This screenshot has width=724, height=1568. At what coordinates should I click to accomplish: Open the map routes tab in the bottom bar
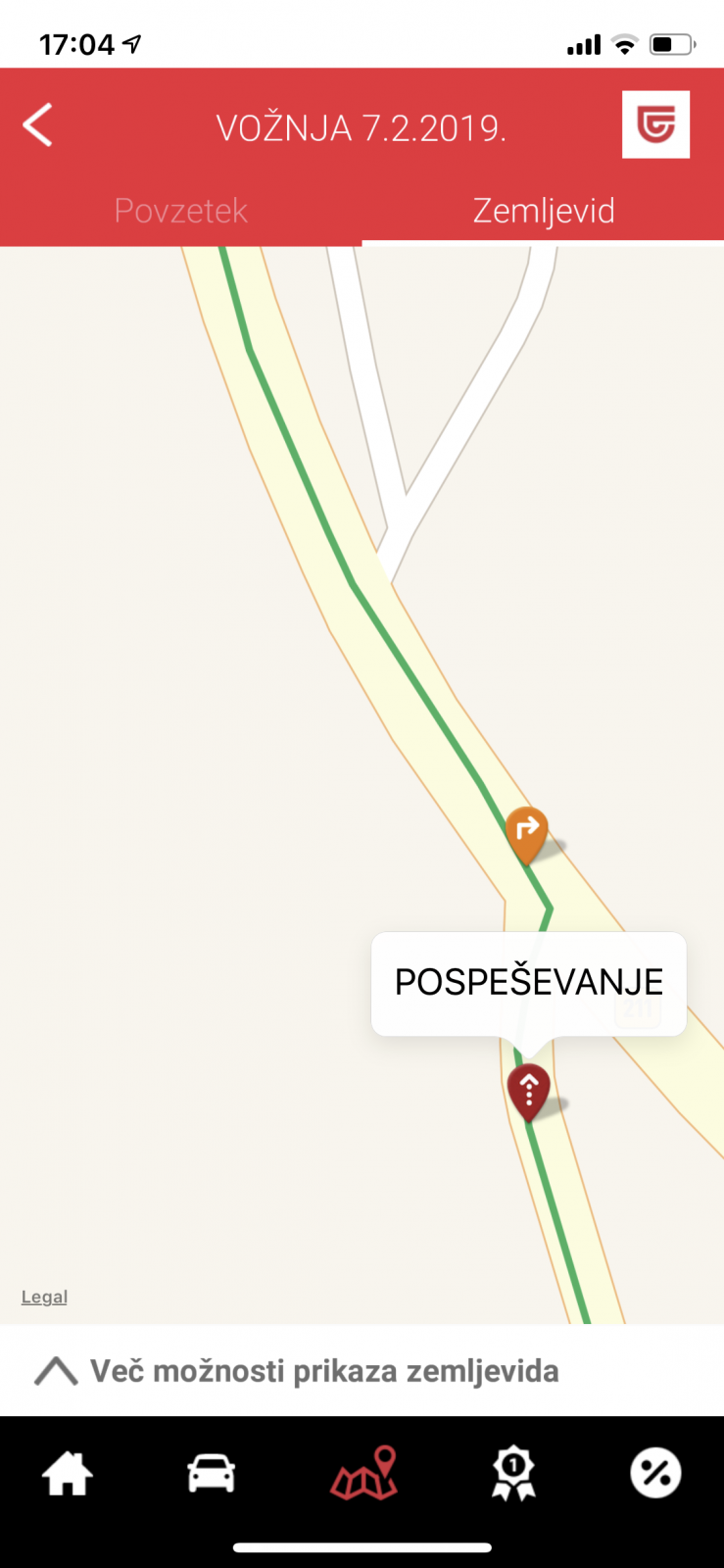[x=363, y=1473]
